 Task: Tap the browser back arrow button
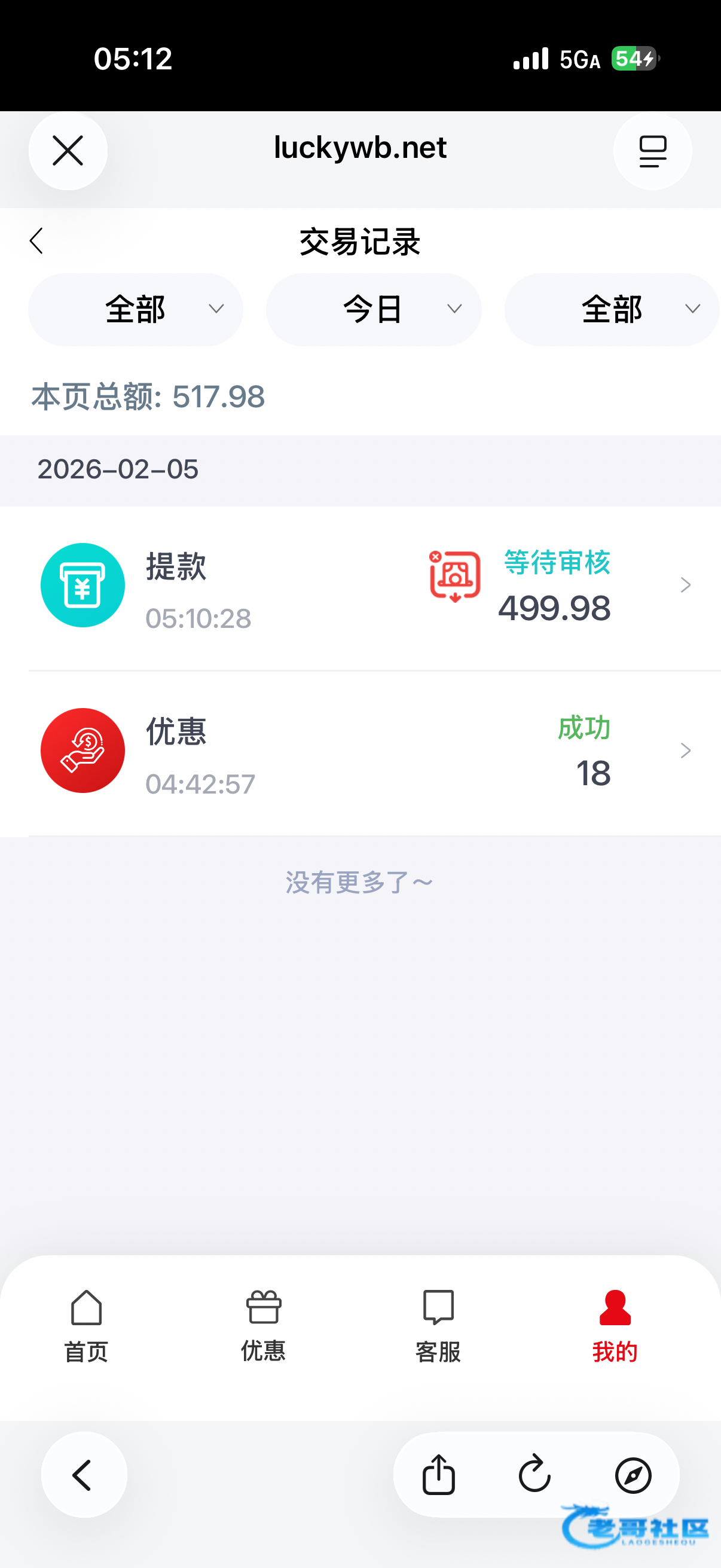[x=83, y=1475]
